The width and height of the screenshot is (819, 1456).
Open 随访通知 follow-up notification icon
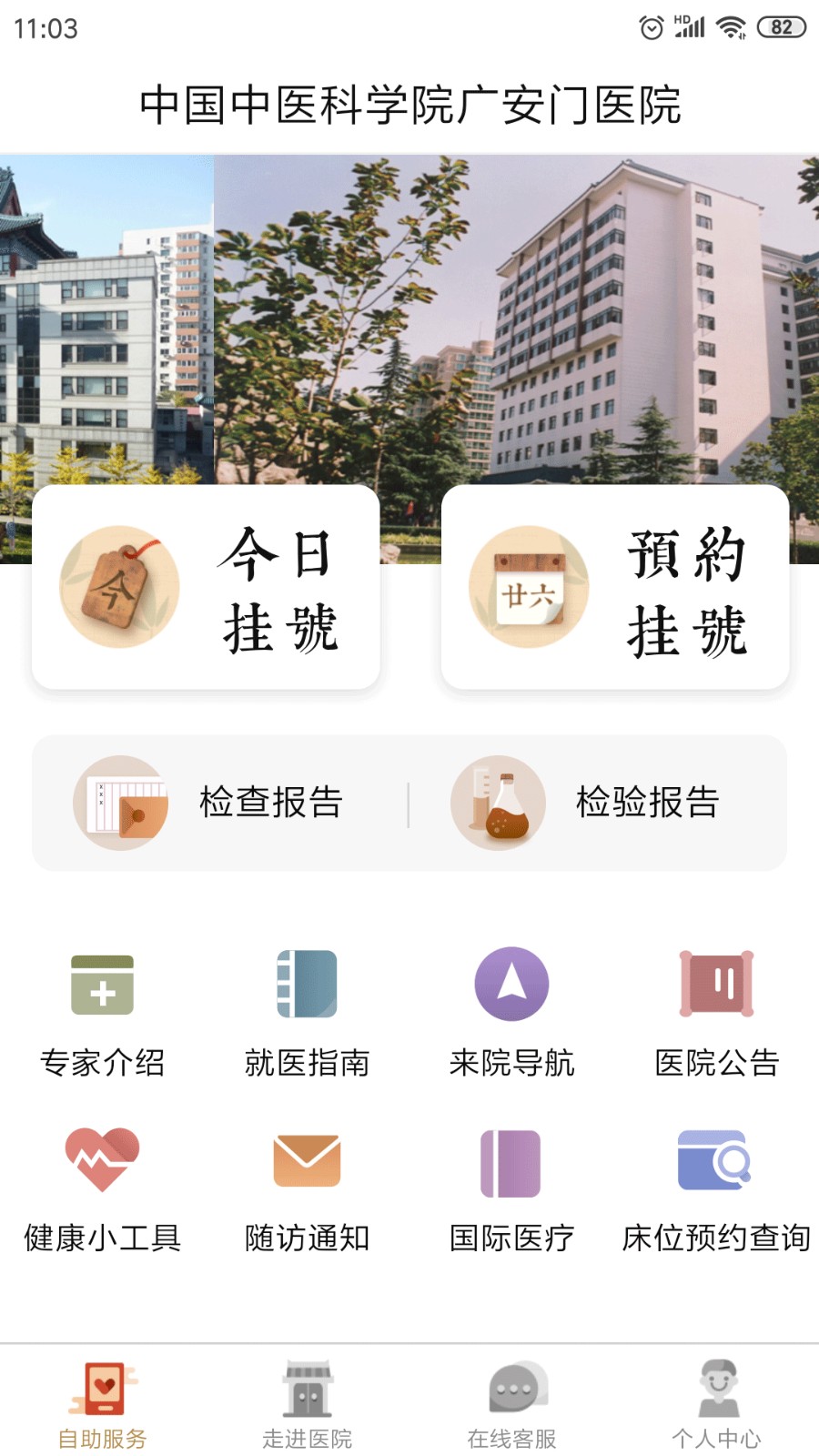click(307, 1161)
